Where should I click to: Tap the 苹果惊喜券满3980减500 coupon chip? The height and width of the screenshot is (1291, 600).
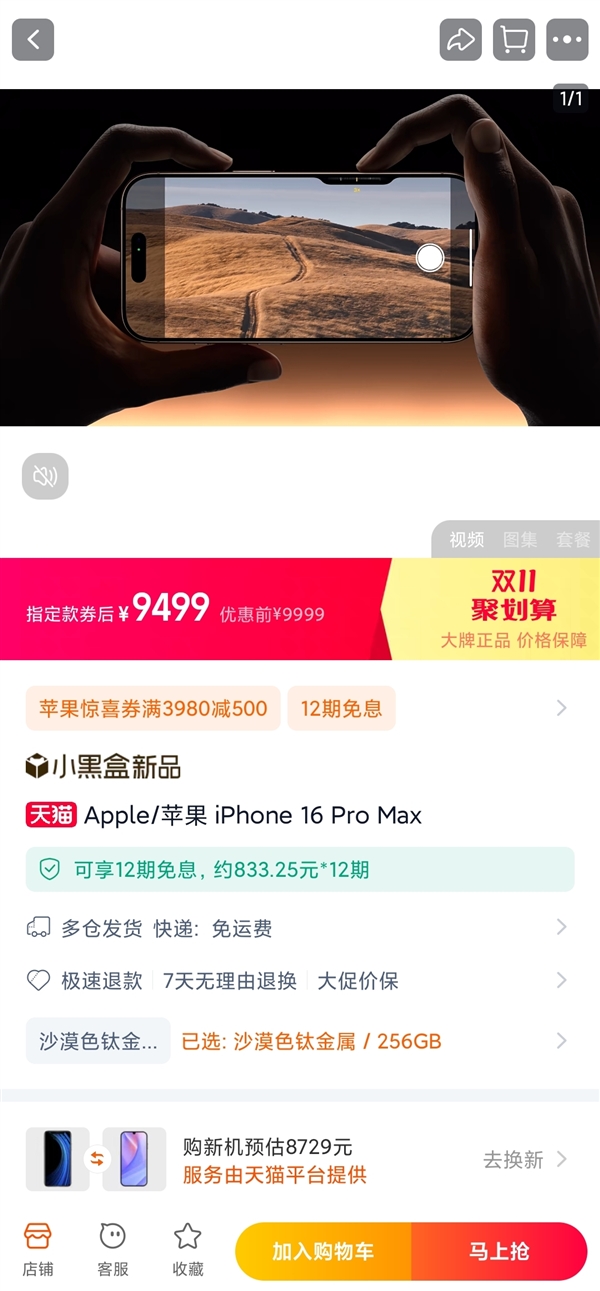pyautogui.click(x=153, y=709)
